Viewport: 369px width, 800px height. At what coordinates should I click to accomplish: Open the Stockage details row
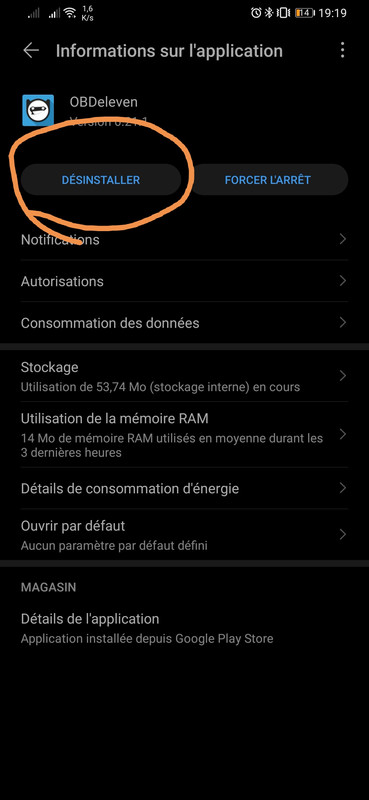[x=184, y=377]
